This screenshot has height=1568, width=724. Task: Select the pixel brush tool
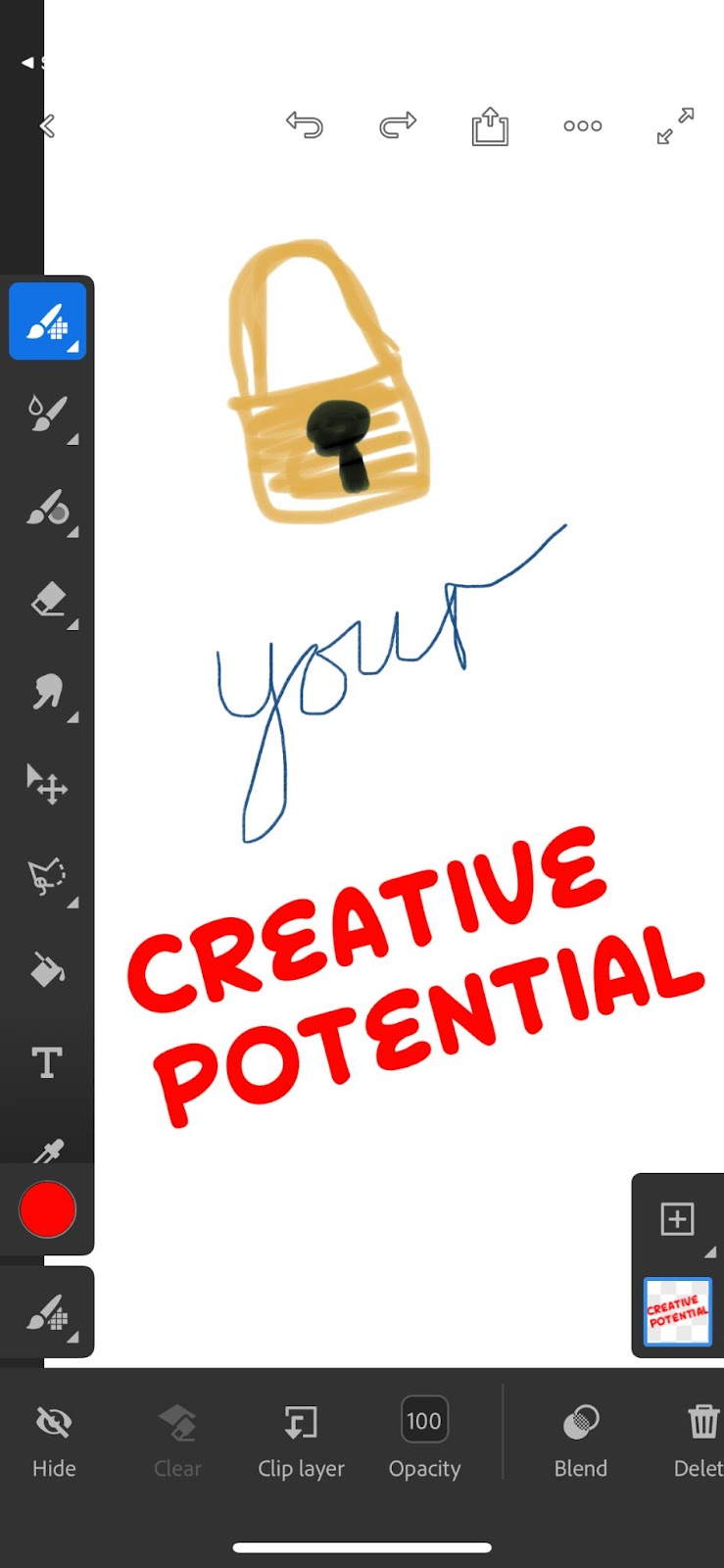48,321
